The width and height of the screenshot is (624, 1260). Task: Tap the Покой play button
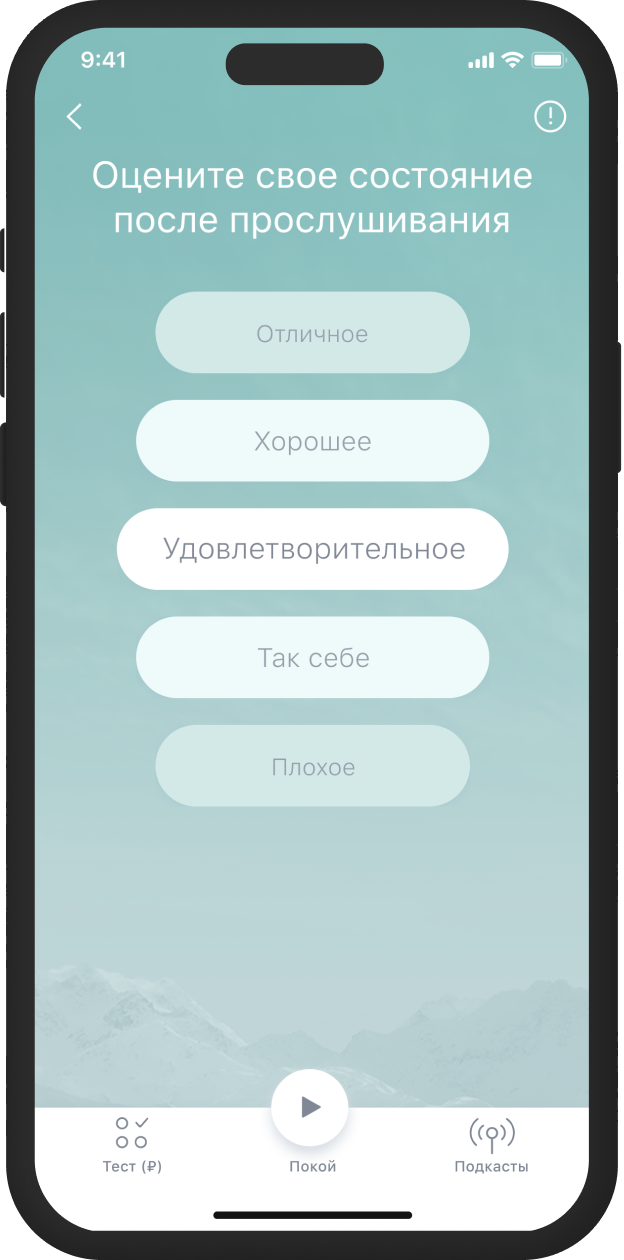point(310,1107)
